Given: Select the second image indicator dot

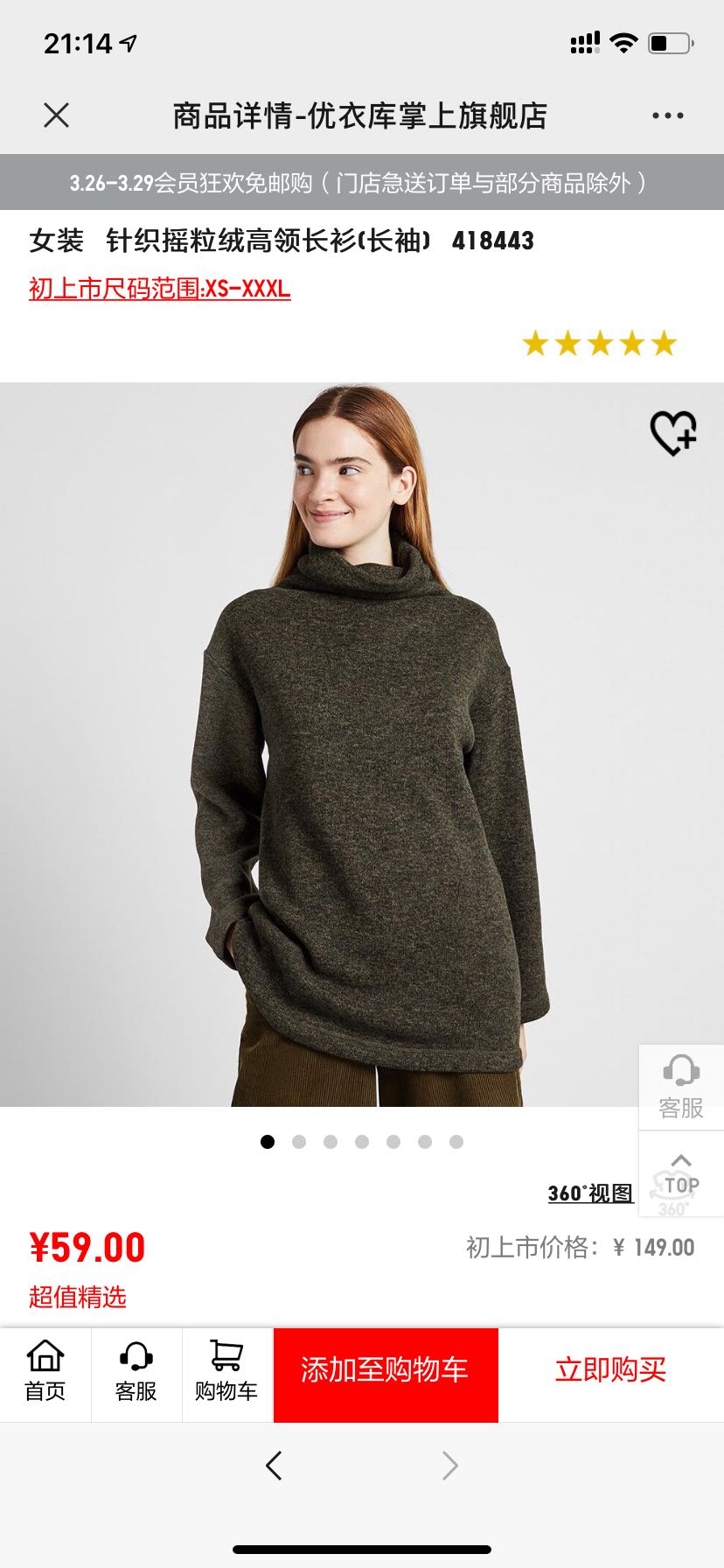Looking at the screenshot, I should click(x=299, y=1142).
